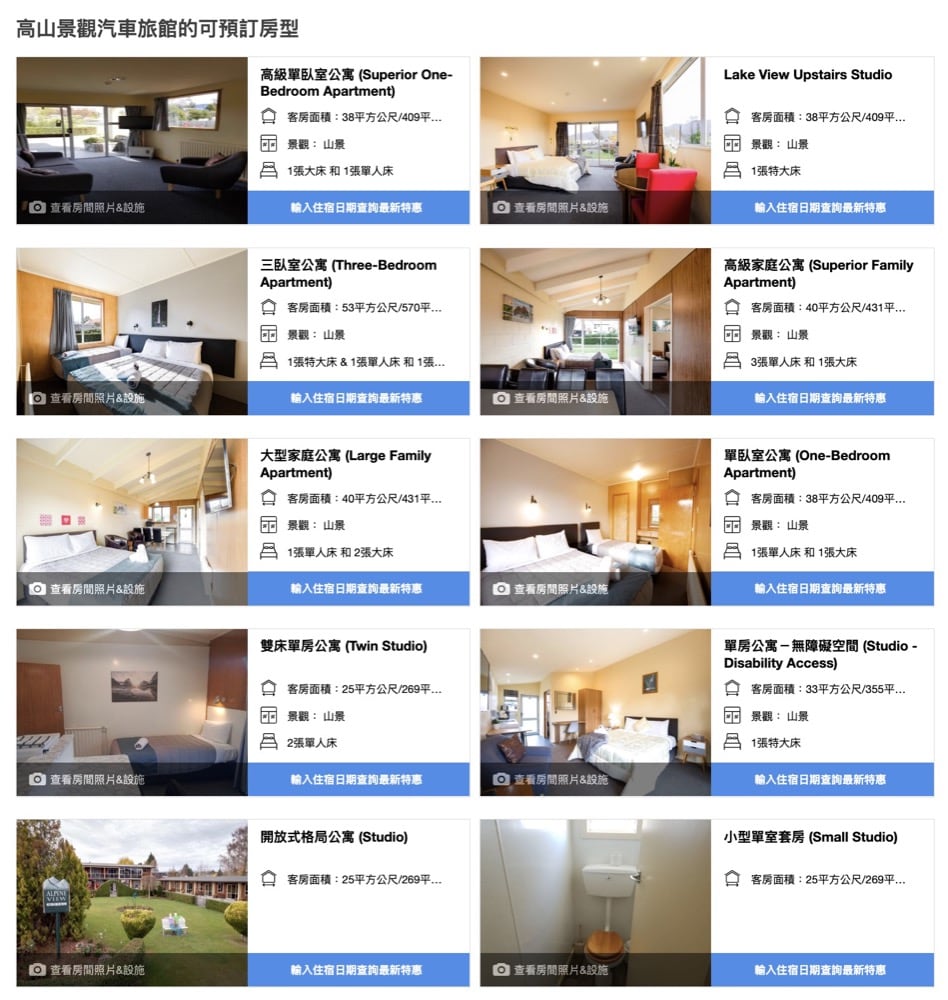View photos of Superior One-Bedroom Apartment
Screen dimensions: 948x1000
pos(88,208)
